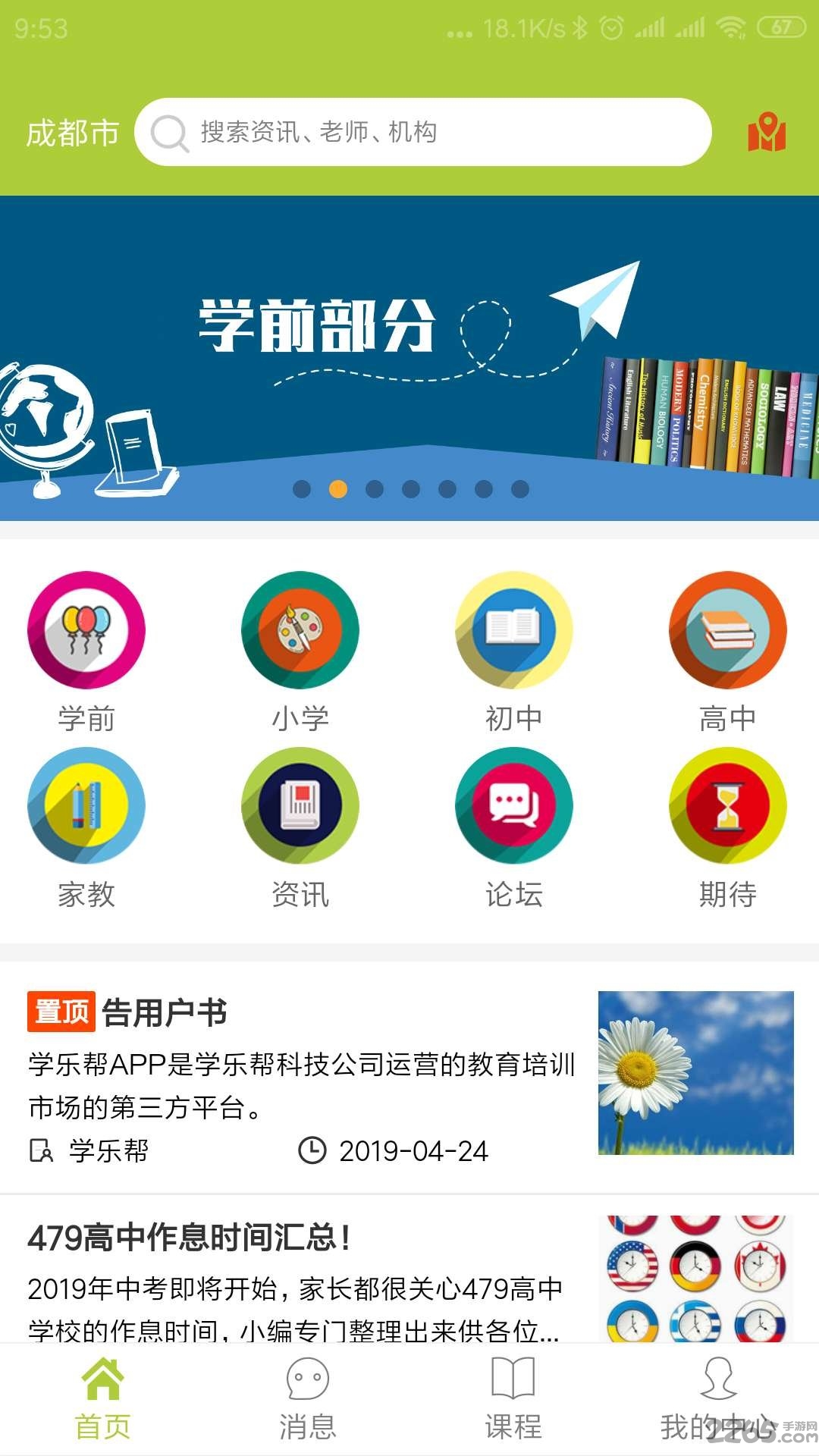Change the city from 成都市

point(73,133)
